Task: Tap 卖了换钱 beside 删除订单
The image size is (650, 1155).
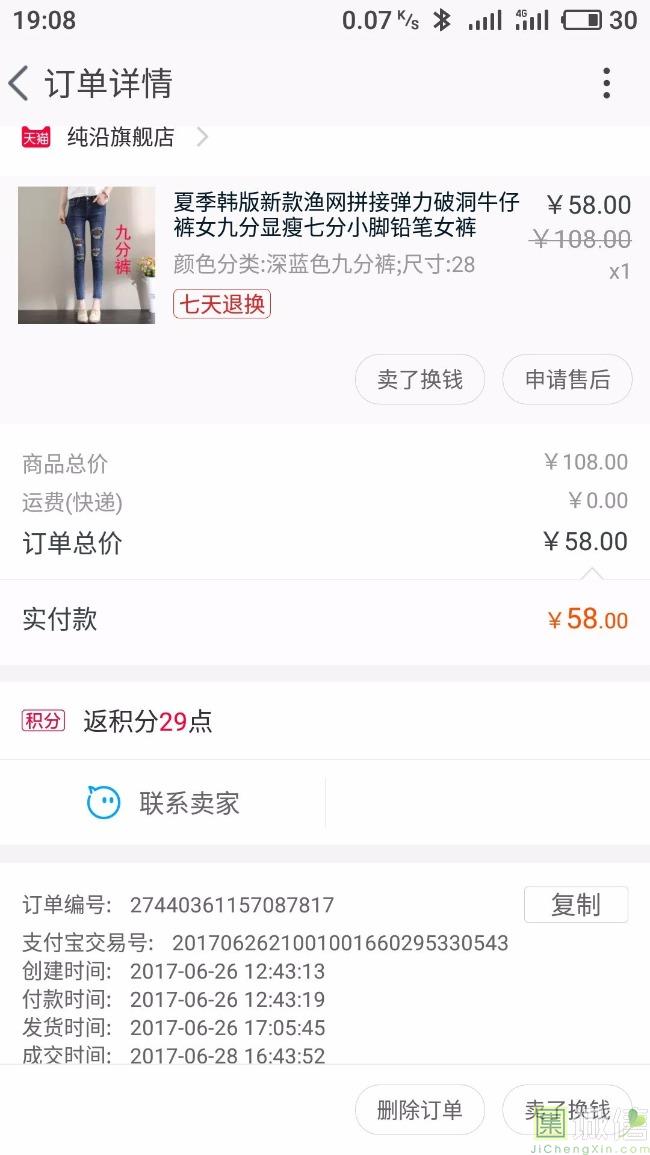Action: tap(567, 1110)
